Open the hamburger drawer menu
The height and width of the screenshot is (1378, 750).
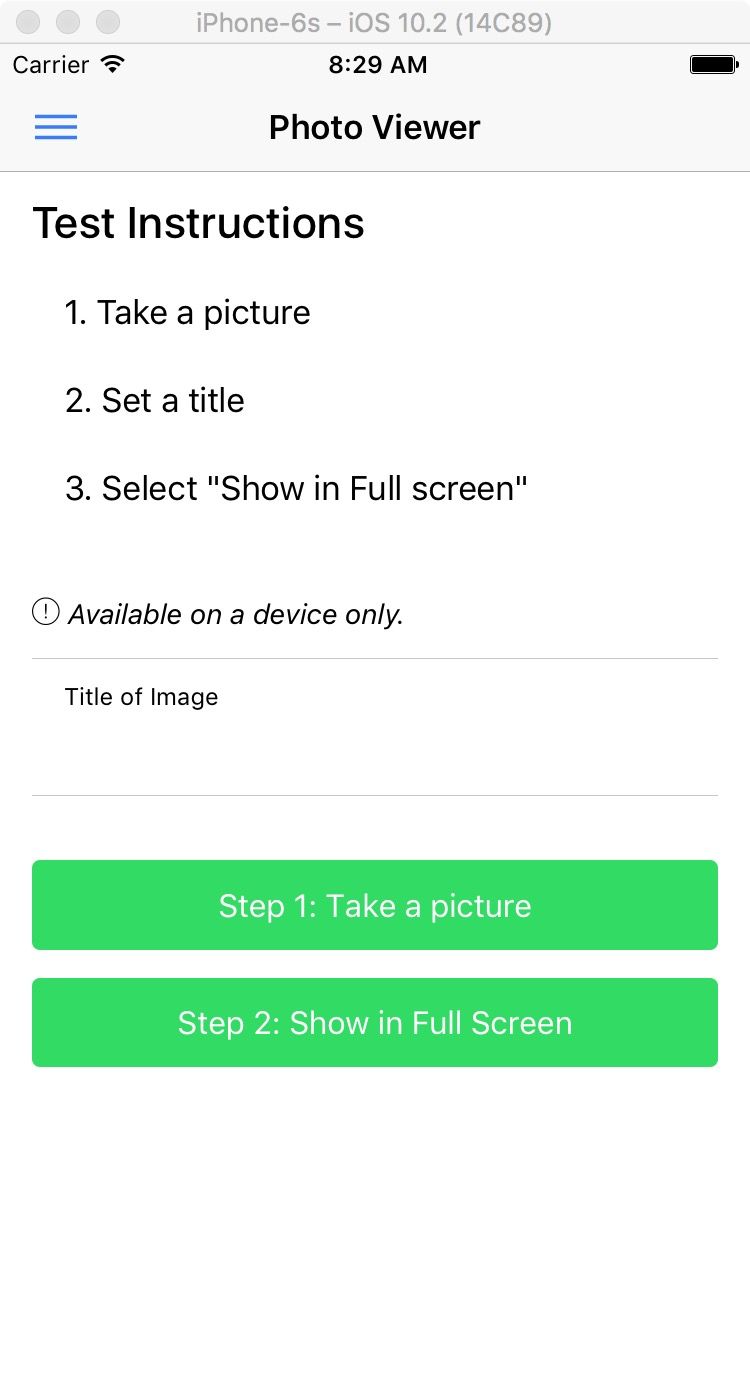pyautogui.click(x=56, y=127)
